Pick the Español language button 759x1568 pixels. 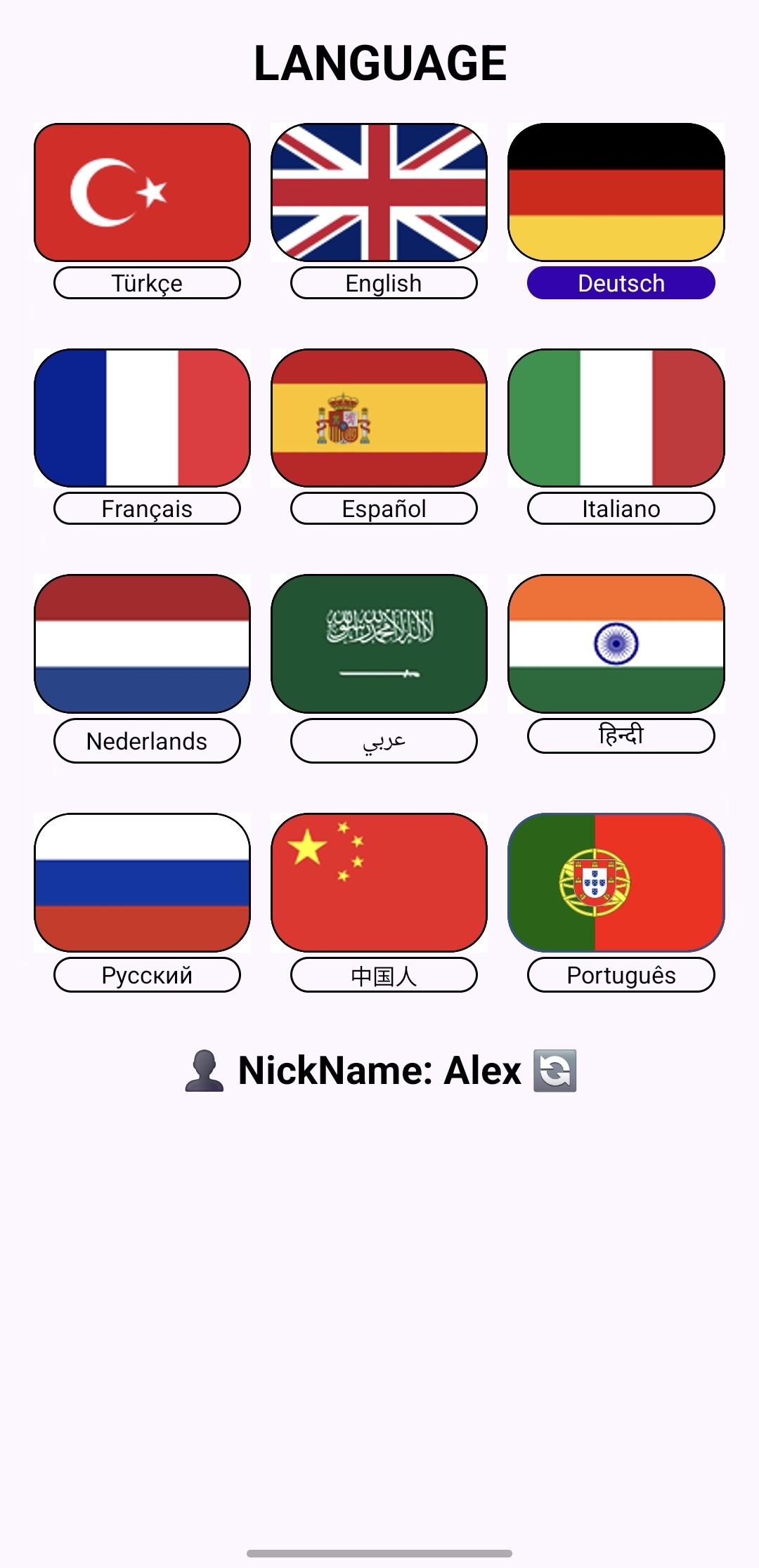click(x=384, y=509)
